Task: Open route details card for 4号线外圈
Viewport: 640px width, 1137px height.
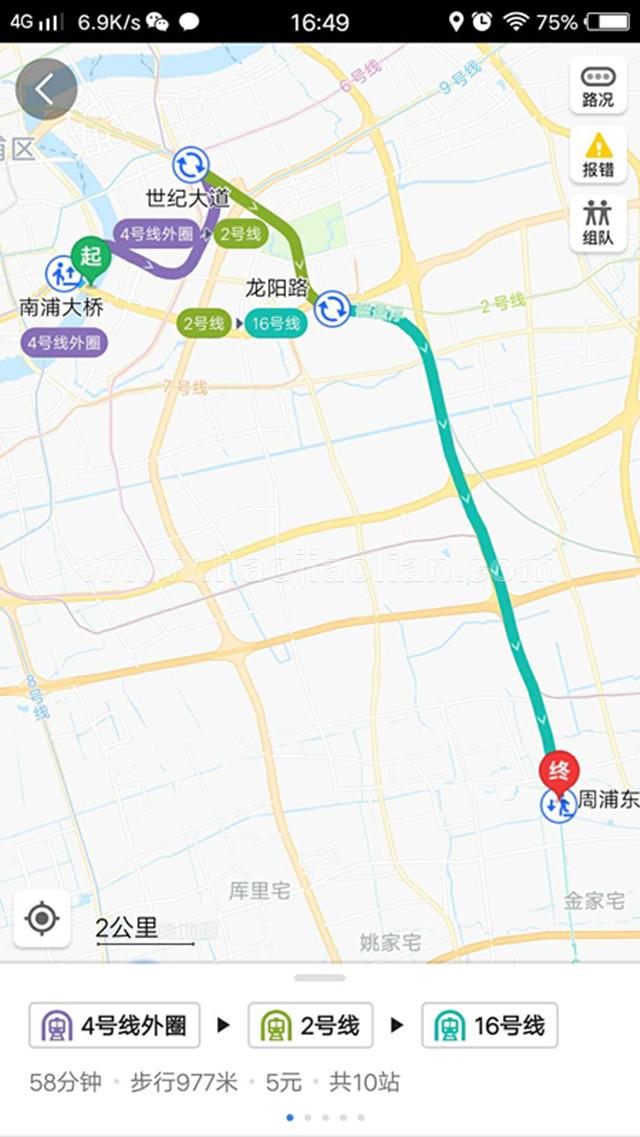Action: pos(114,1025)
